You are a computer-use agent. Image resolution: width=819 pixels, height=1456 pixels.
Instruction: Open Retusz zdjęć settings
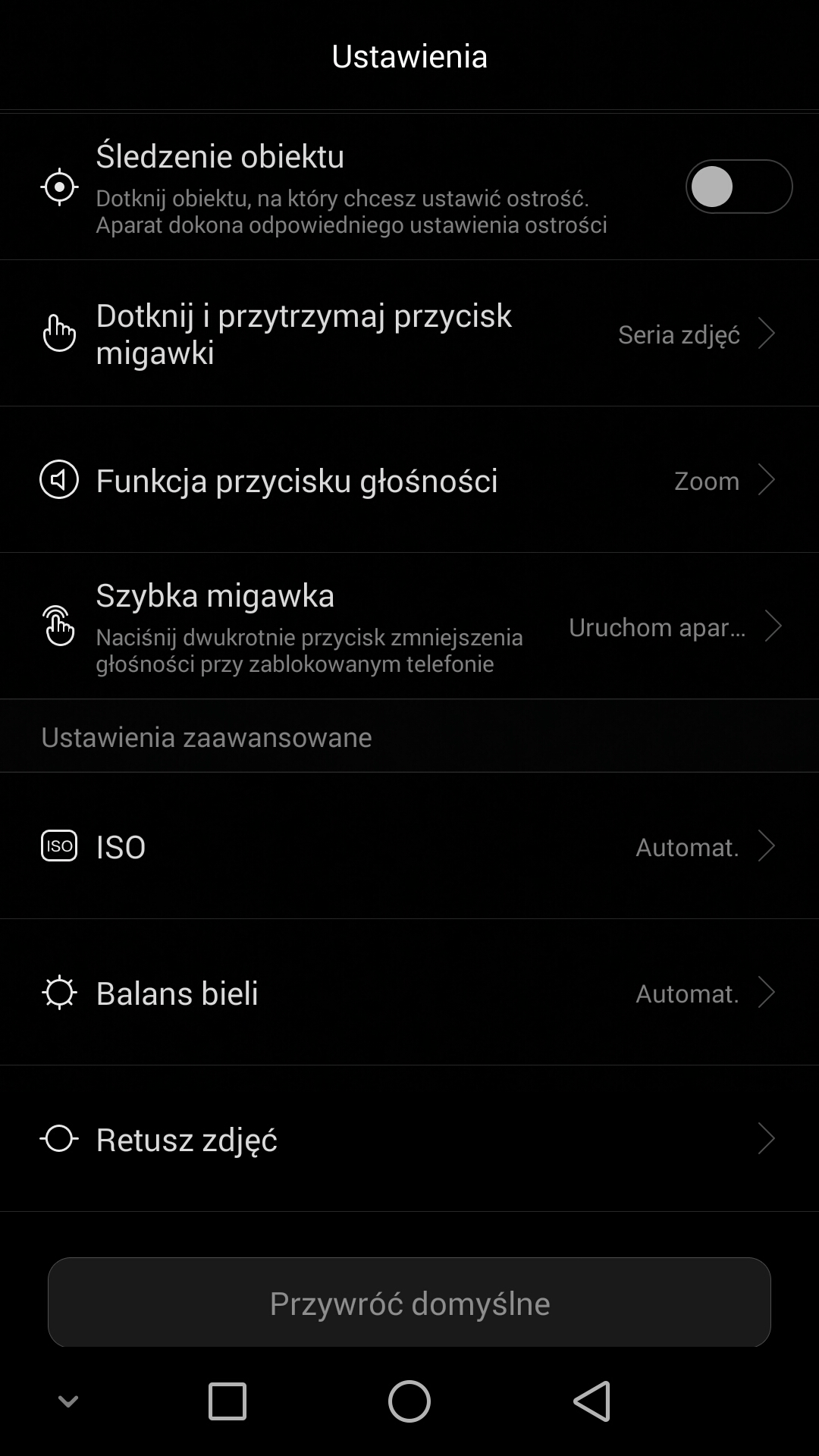point(409,1139)
